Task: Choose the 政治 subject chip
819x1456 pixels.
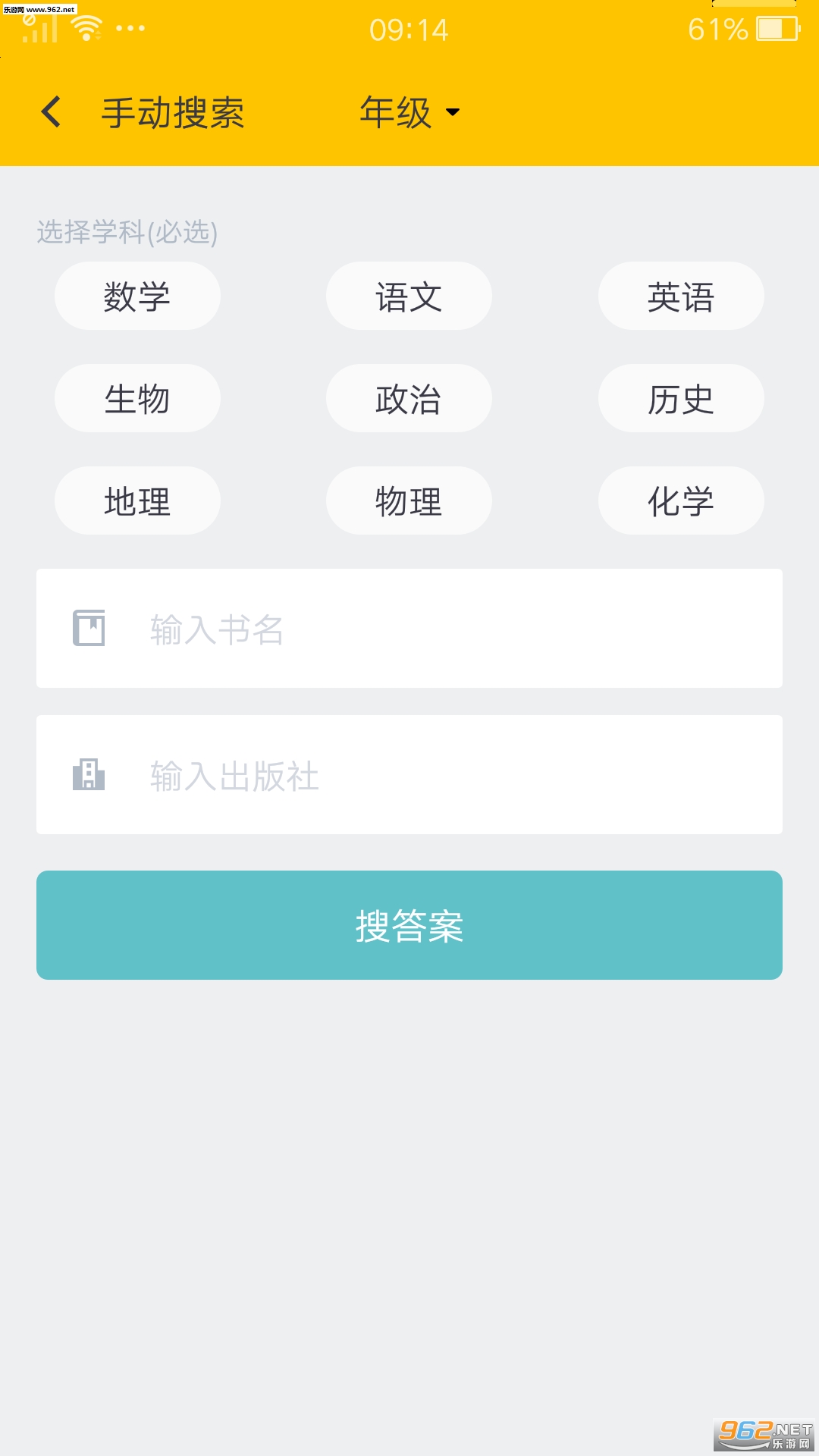Action: pos(409,398)
